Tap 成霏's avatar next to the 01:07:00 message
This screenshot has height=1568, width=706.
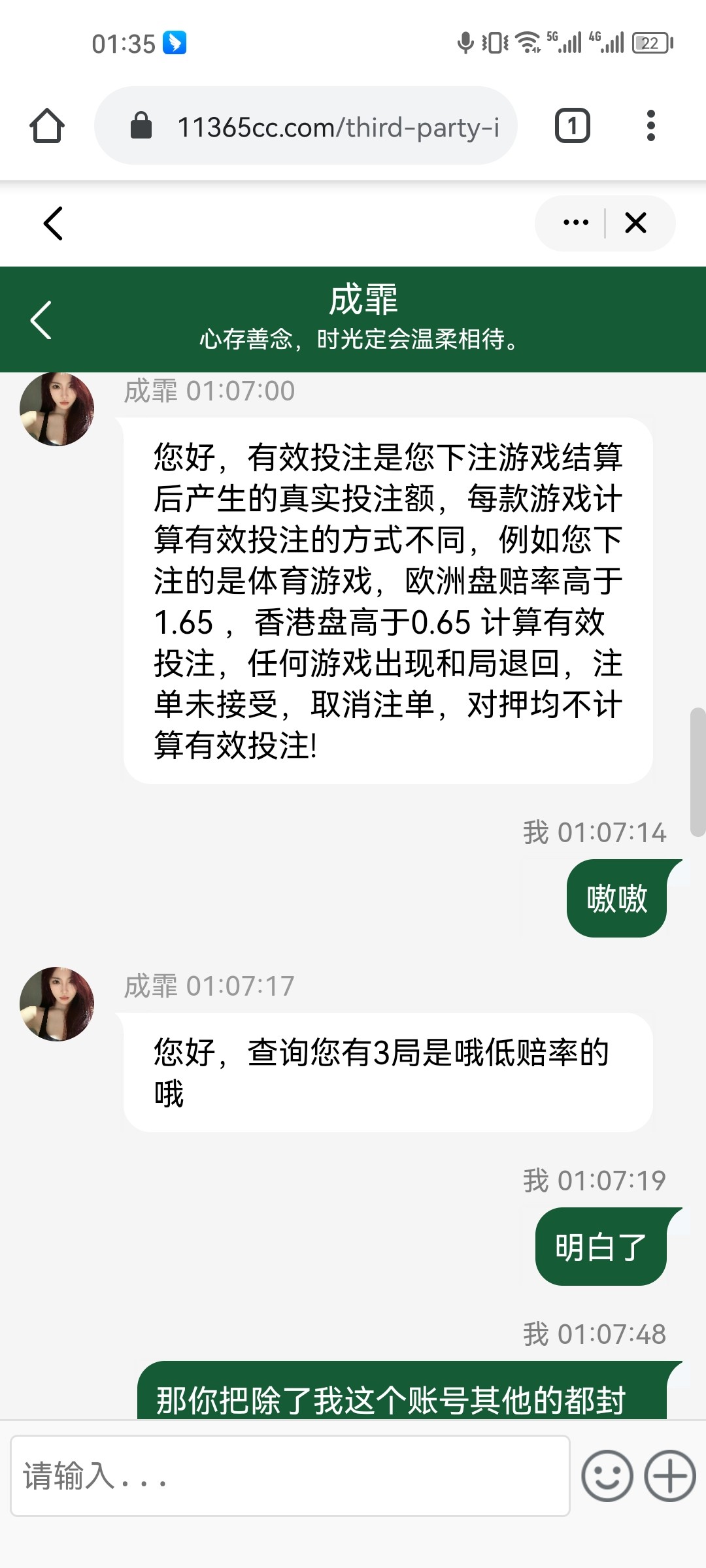pos(58,408)
